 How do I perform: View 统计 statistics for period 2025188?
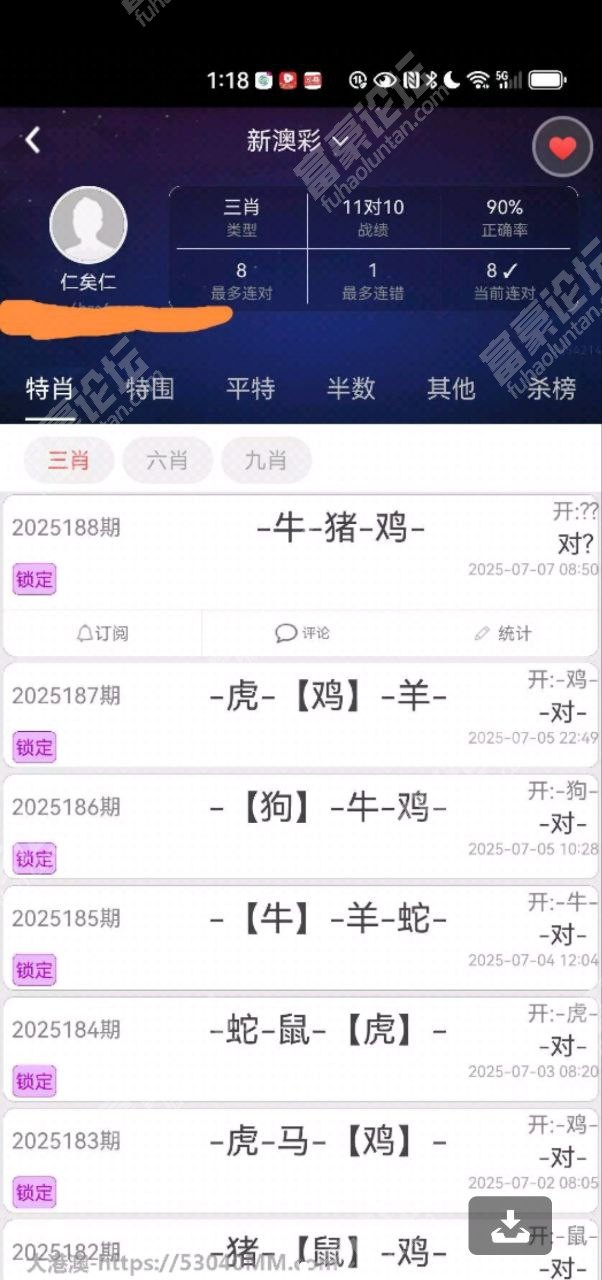[x=502, y=633]
